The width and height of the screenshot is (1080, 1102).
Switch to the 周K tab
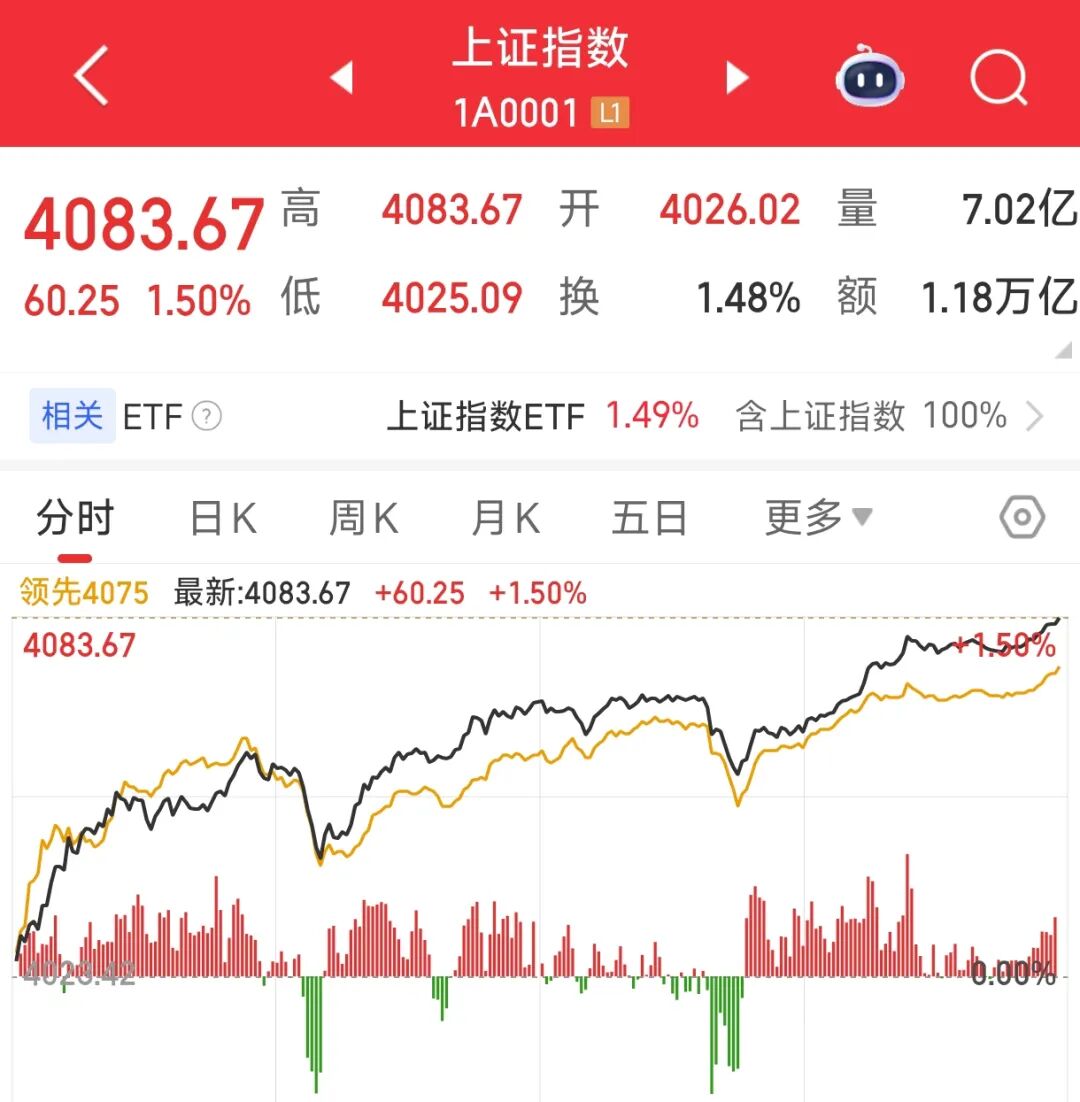point(361,518)
